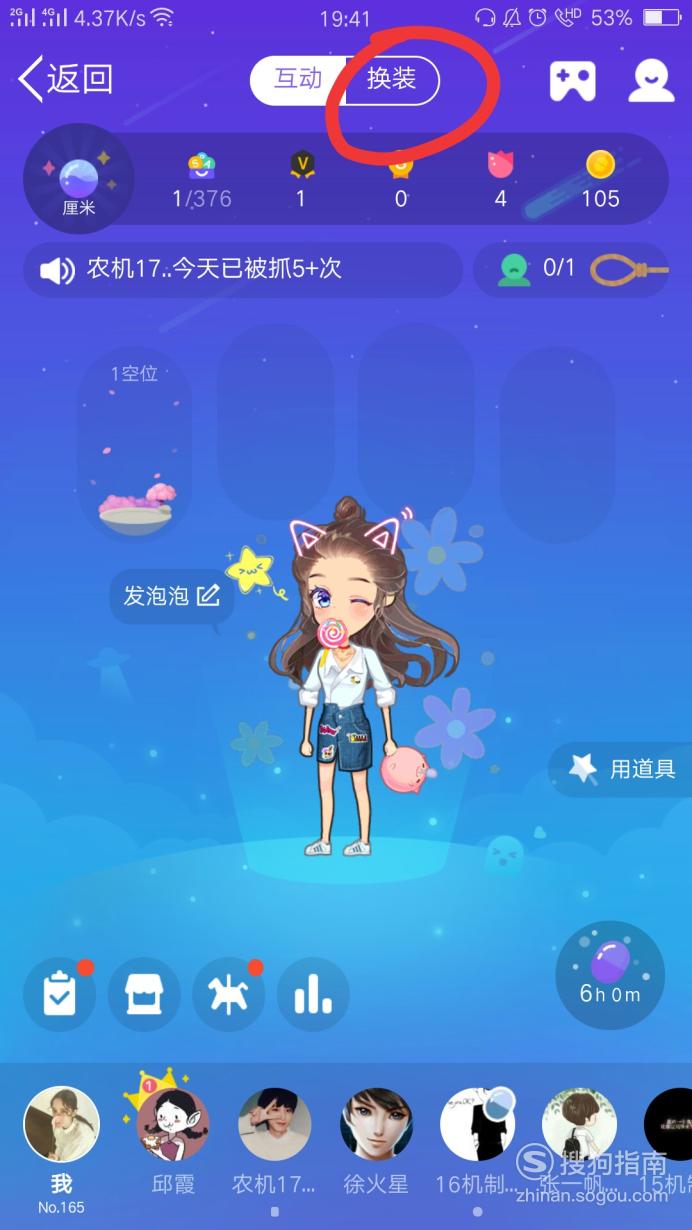Screen dimensions: 692x1230
Task: Open the carousel horse icon
Action: 229,994
